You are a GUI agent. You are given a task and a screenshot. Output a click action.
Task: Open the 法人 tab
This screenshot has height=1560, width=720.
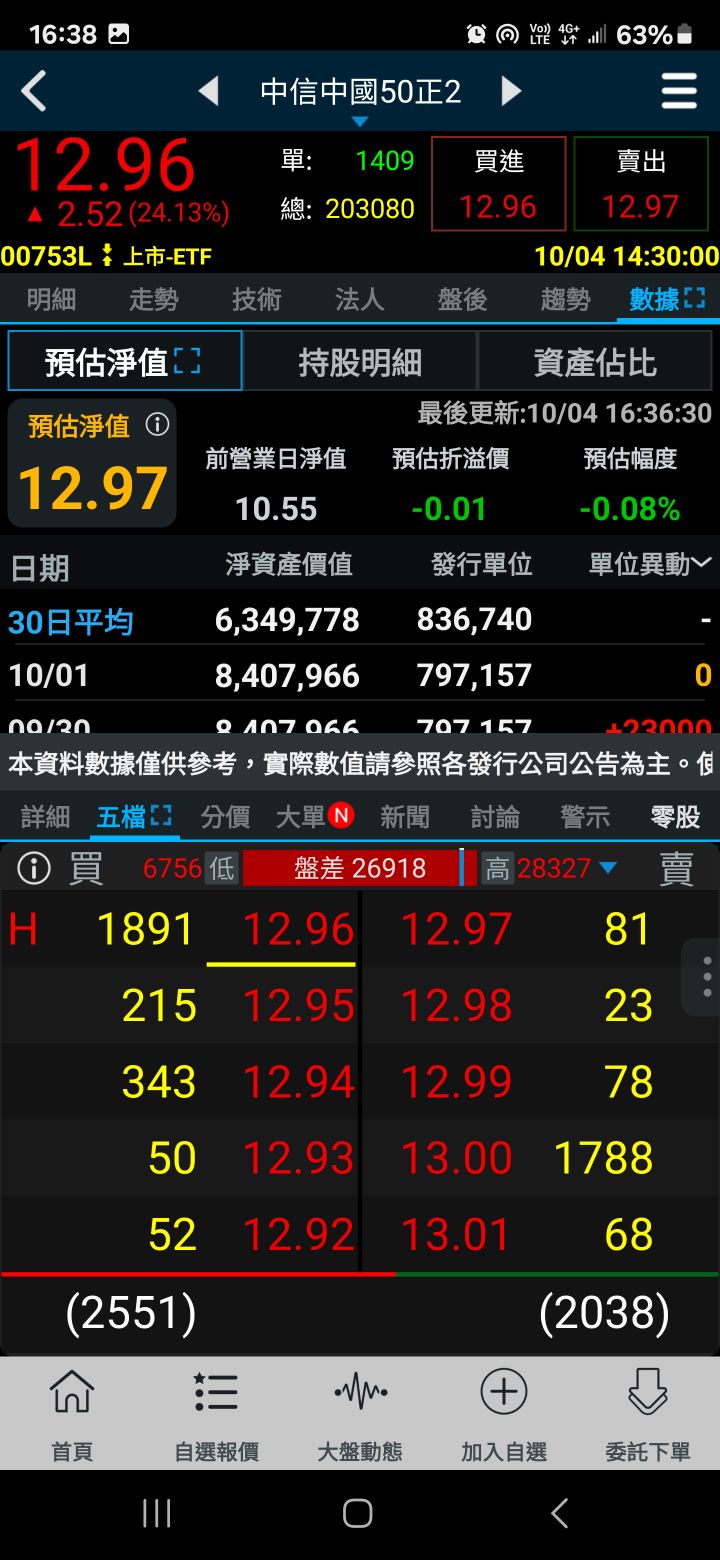tap(359, 299)
